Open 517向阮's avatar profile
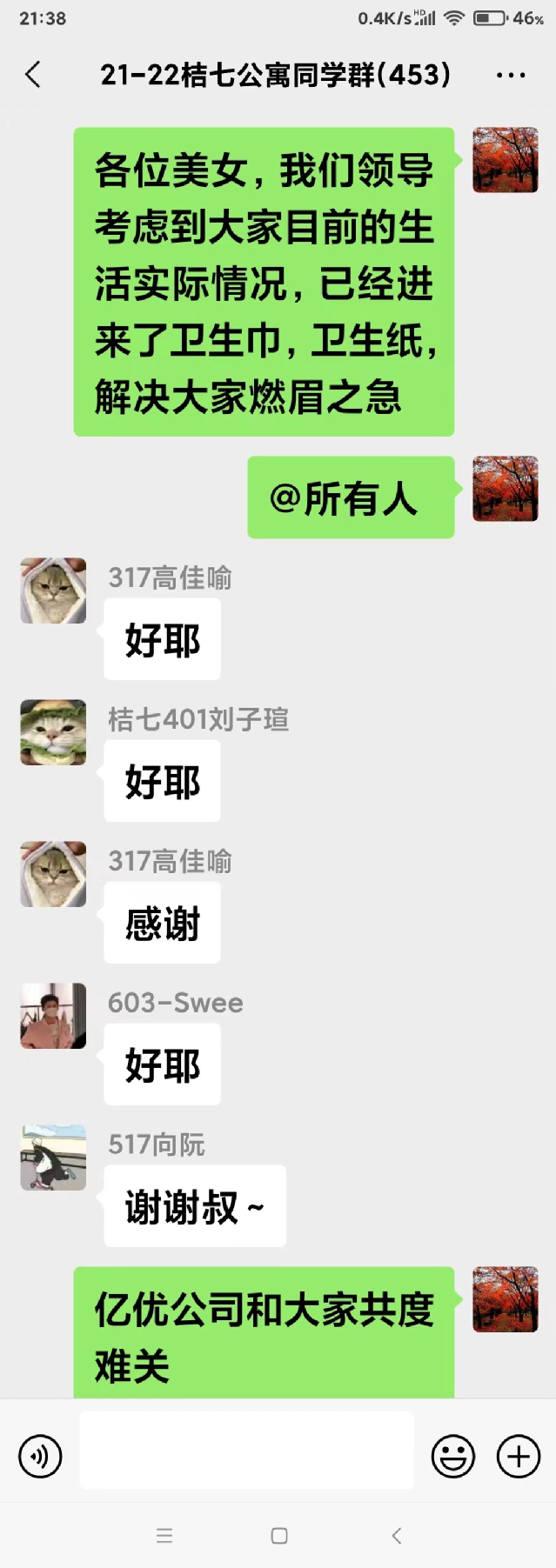The height and width of the screenshot is (1568, 556). coord(53,1158)
